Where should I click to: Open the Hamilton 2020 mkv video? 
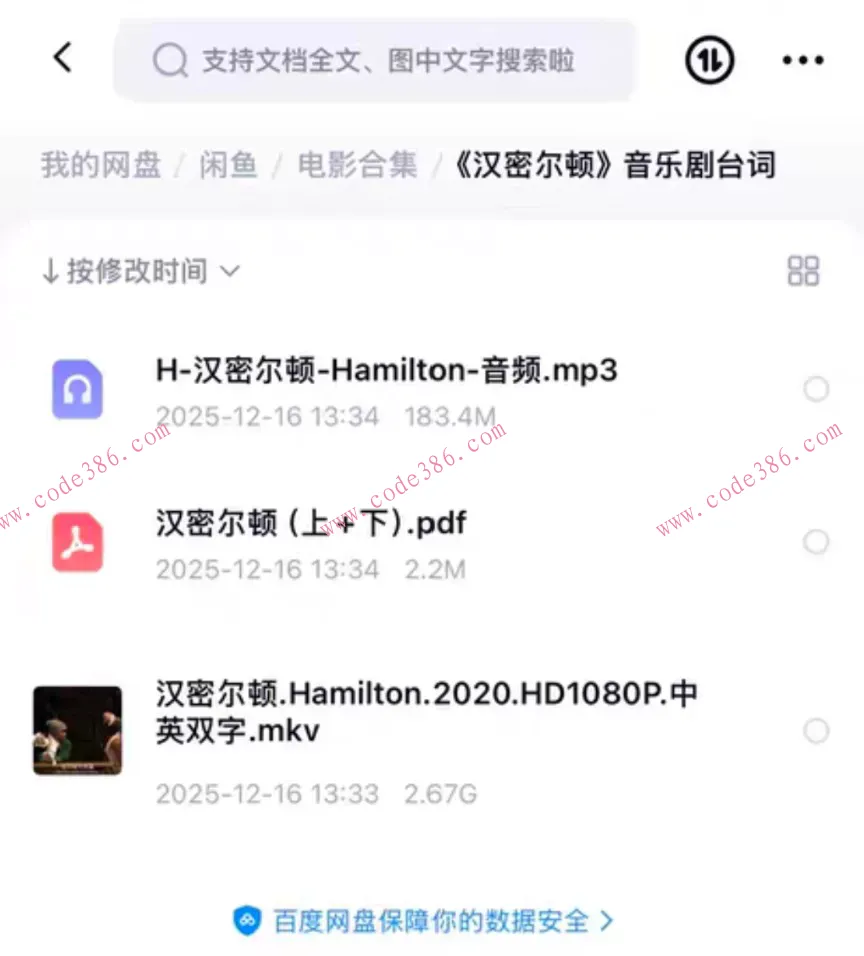[x=425, y=712]
